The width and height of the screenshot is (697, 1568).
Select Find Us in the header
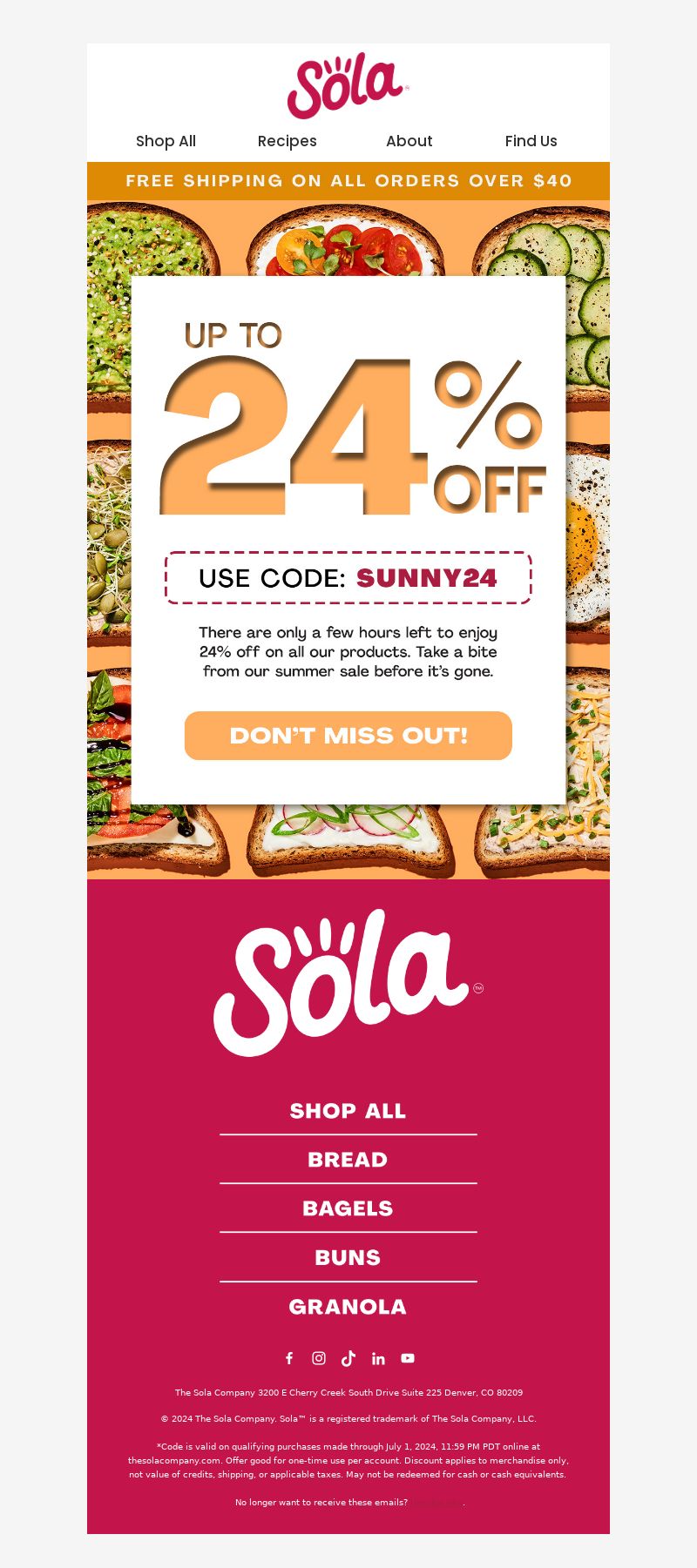click(x=531, y=141)
